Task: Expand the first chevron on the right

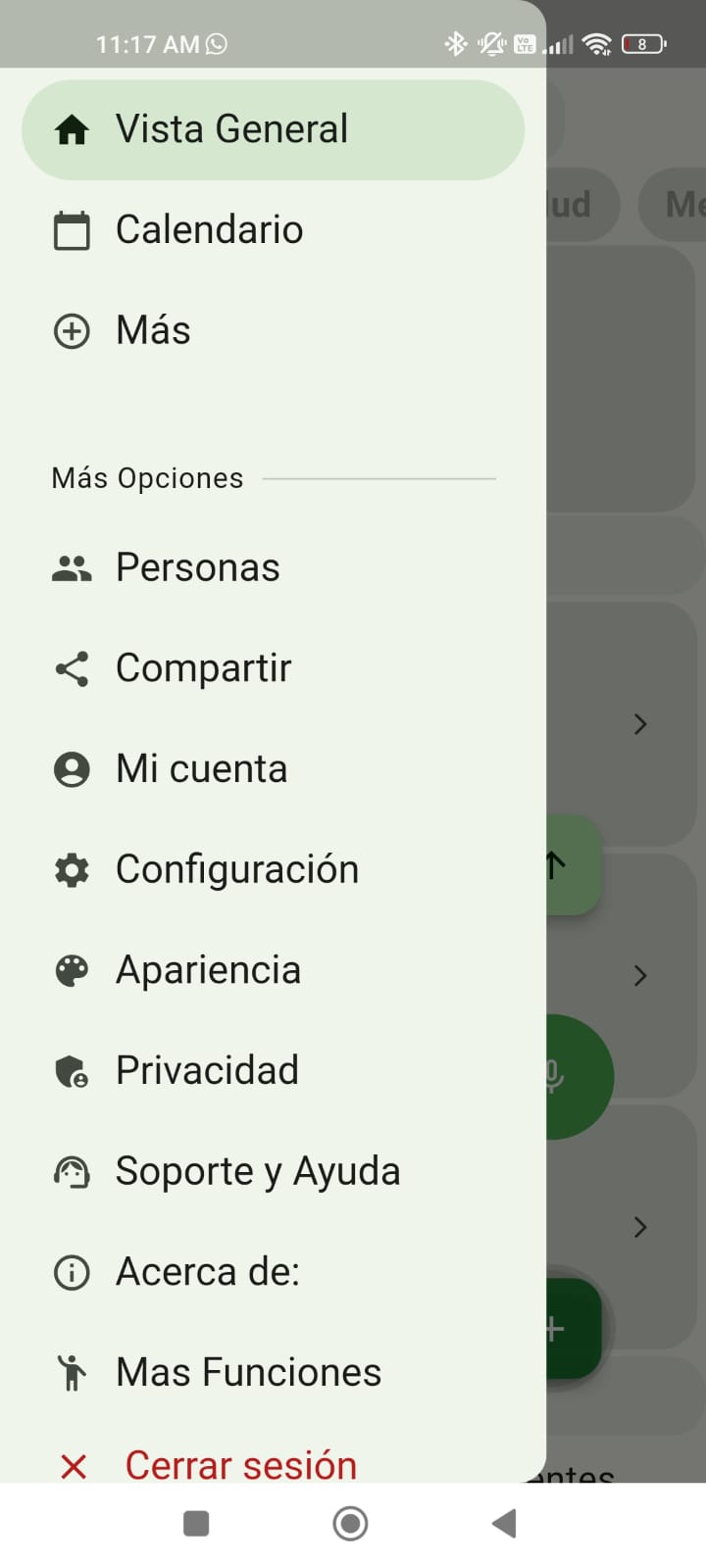Action: 640,724
